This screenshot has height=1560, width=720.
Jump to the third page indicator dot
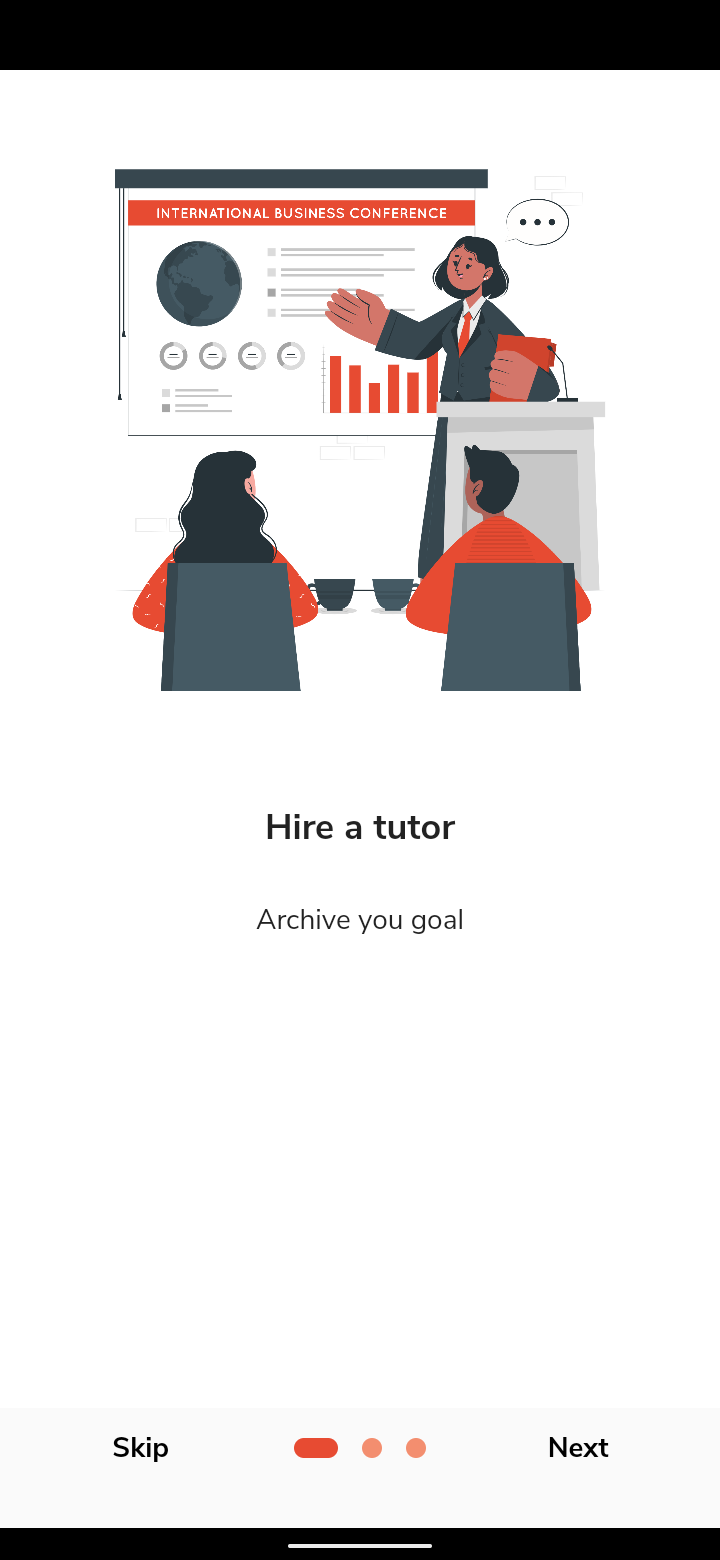416,1448
